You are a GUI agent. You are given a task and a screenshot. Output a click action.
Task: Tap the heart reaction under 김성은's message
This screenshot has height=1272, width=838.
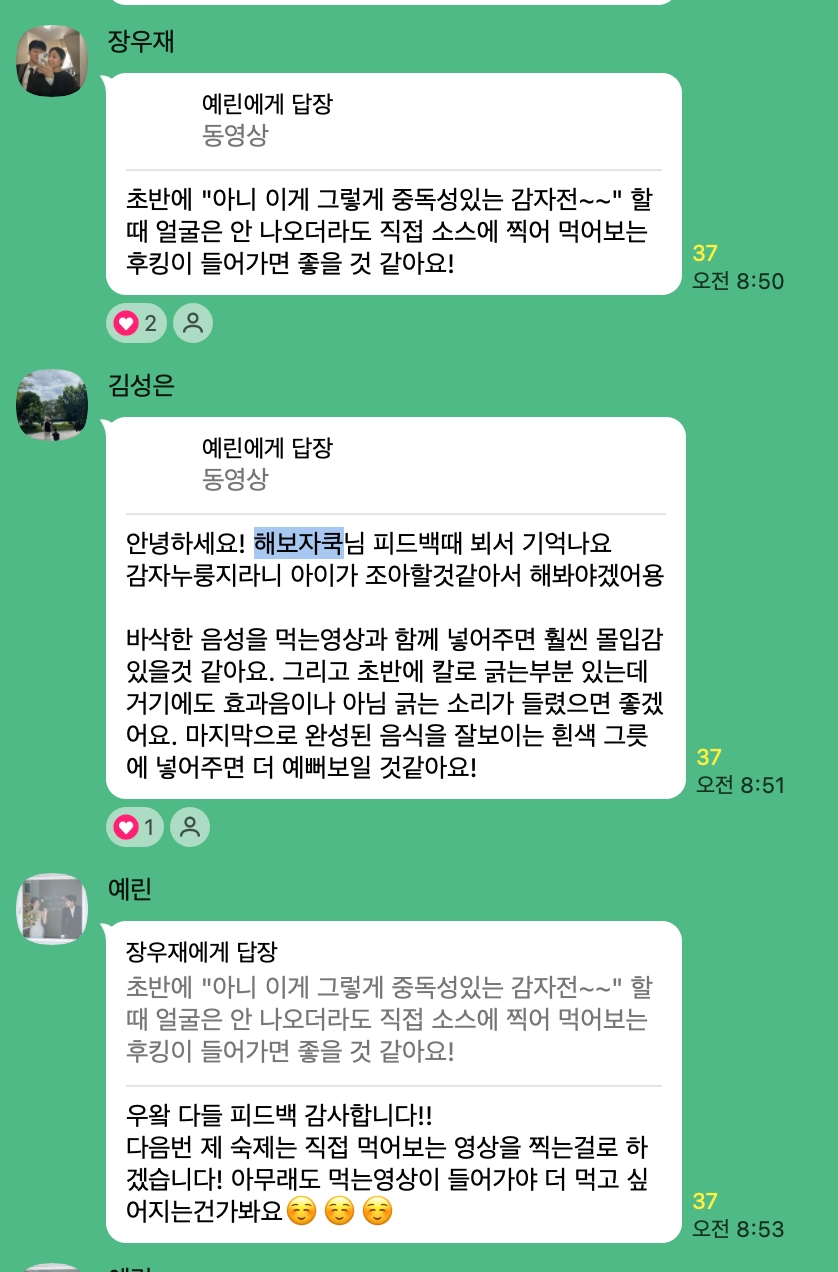[x=136, y=827]
